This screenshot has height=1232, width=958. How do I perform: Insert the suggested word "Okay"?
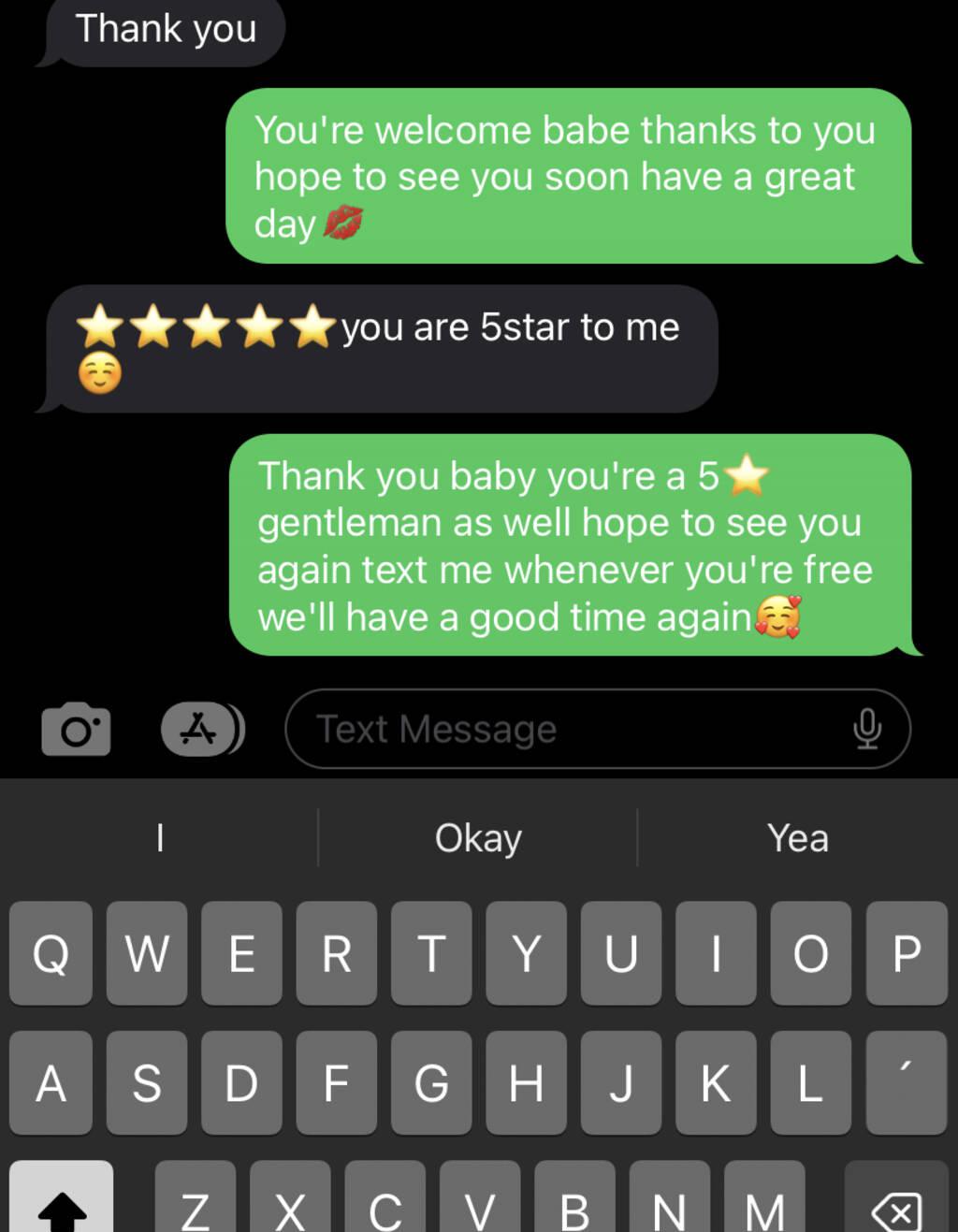tap(478, 838)
